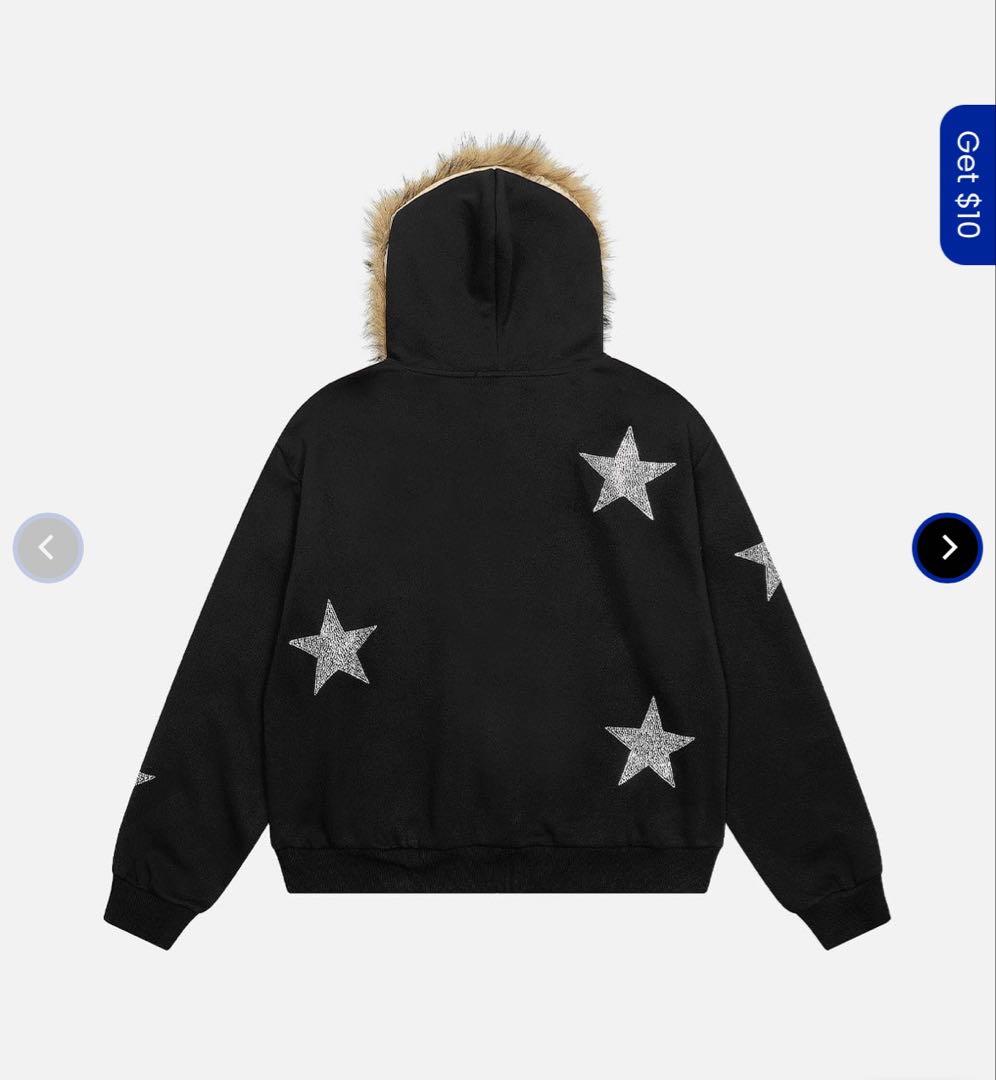996x1080 pixels.
Task: Go back to the previous product image
Action: (48, 547)
